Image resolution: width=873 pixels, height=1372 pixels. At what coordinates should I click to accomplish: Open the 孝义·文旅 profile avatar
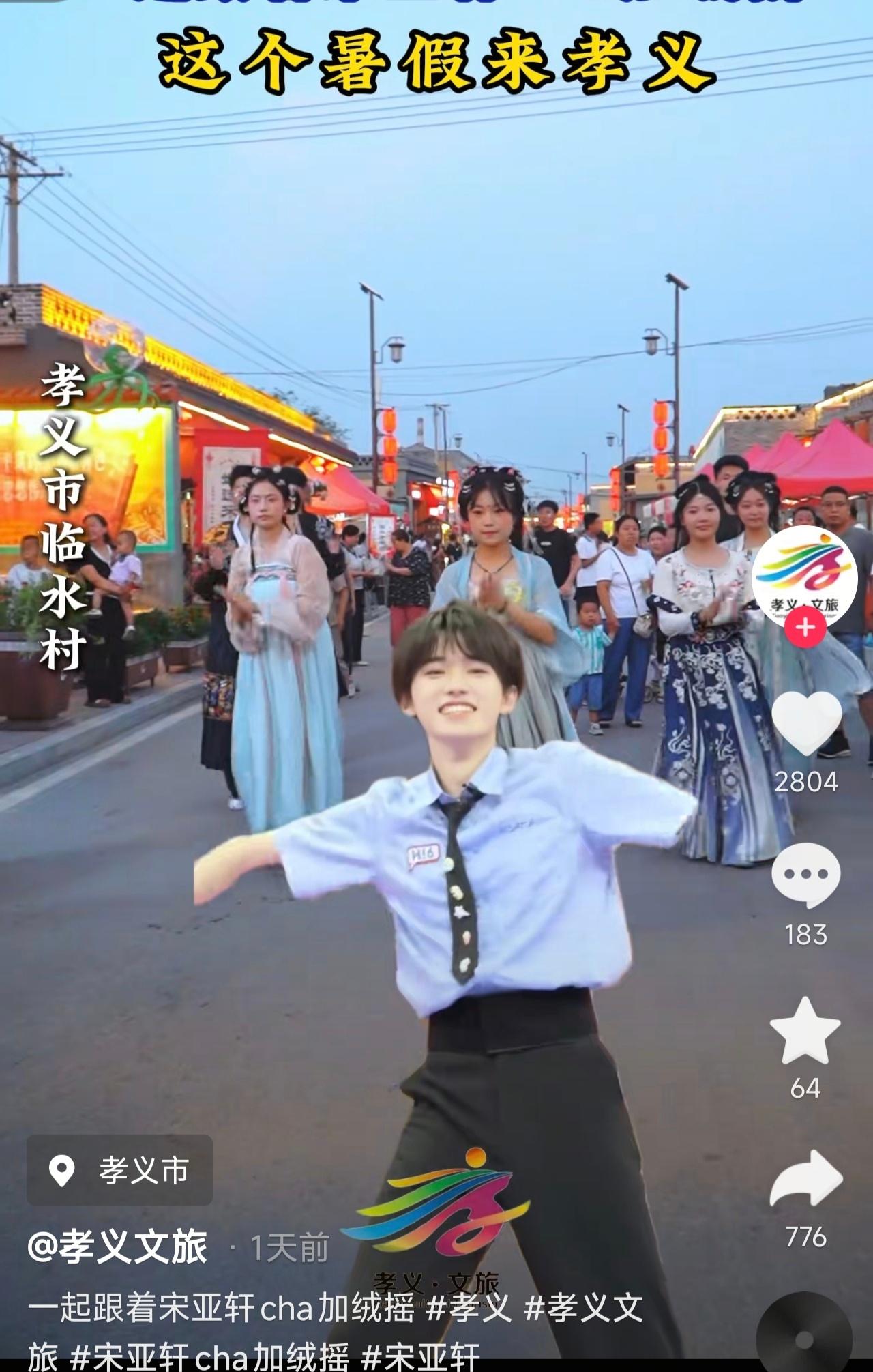(x=805, y=575)
